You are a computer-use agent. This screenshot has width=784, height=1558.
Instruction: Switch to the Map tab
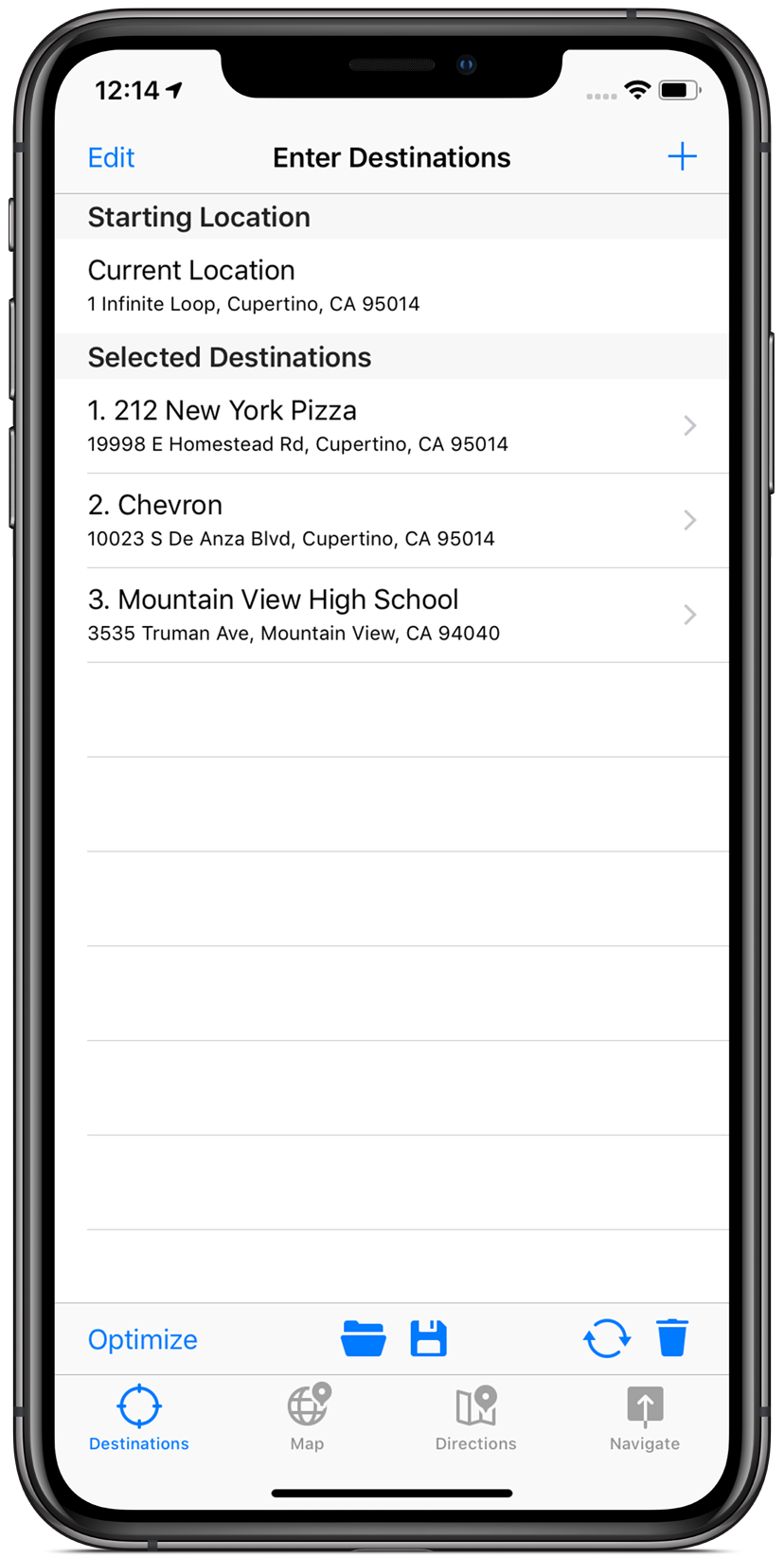308,1418
